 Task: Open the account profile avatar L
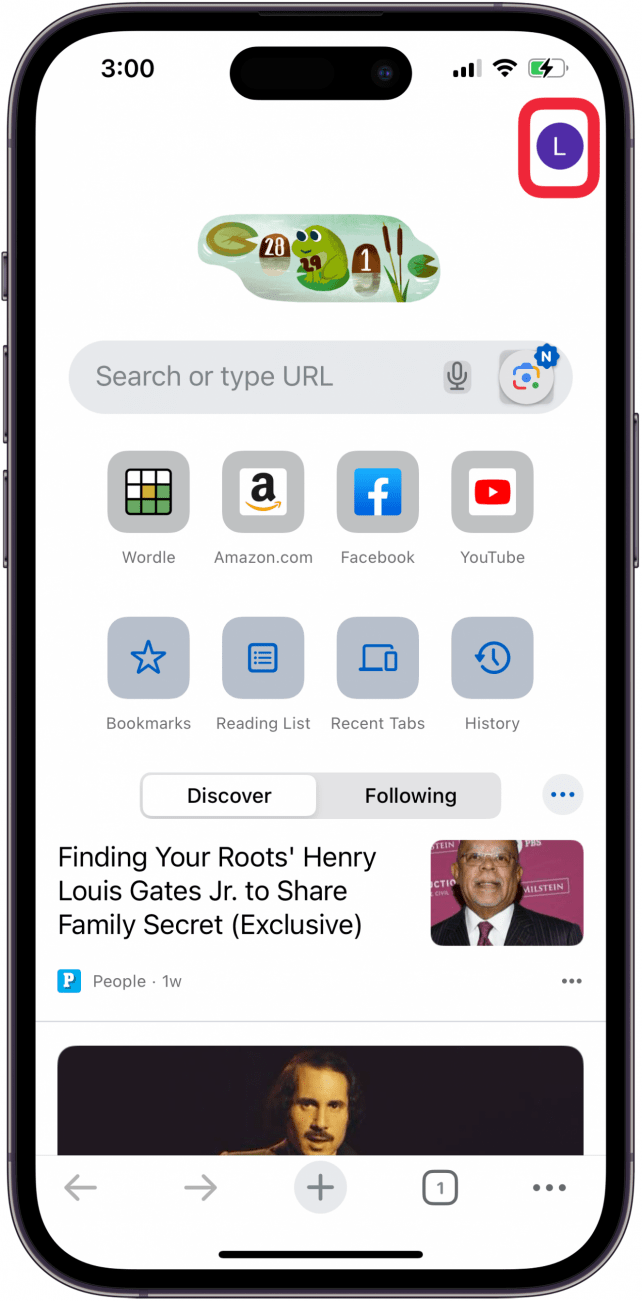coord(559,147)
